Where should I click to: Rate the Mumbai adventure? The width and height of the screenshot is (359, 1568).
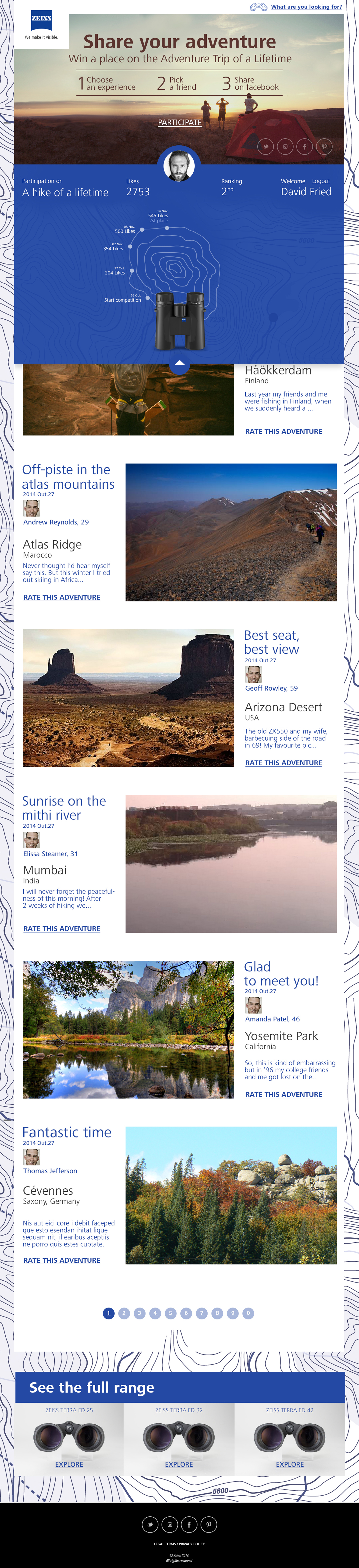(x=61, y=928)
